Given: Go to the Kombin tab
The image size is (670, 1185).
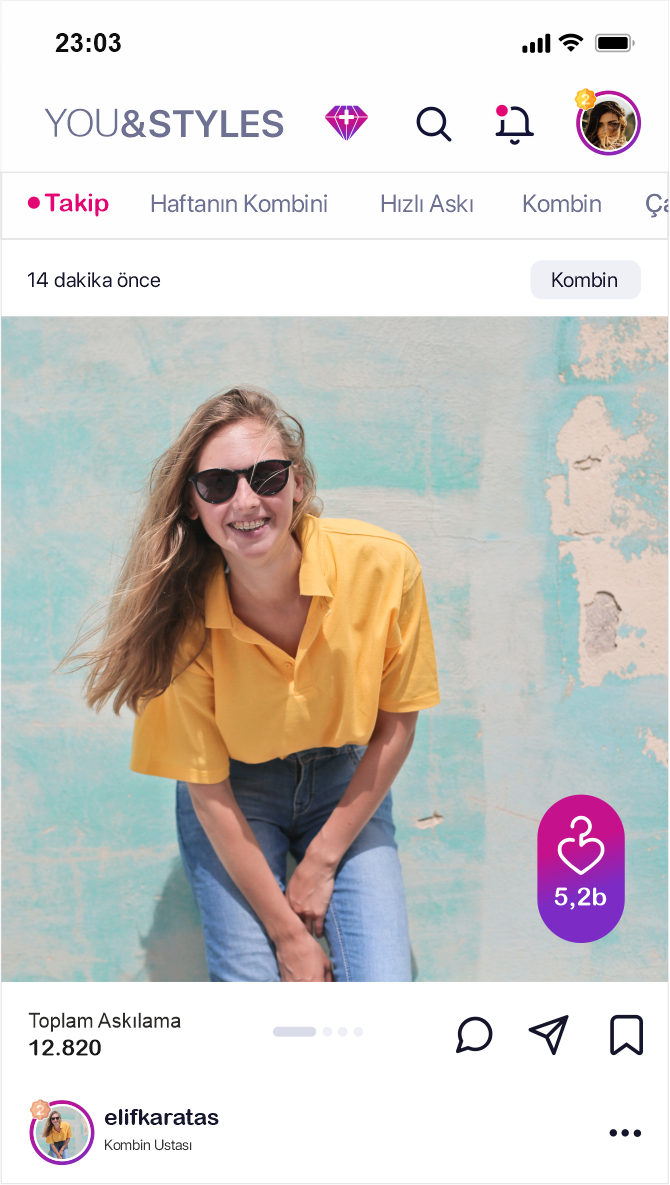Looking at the screenshot, I should 562,204.
